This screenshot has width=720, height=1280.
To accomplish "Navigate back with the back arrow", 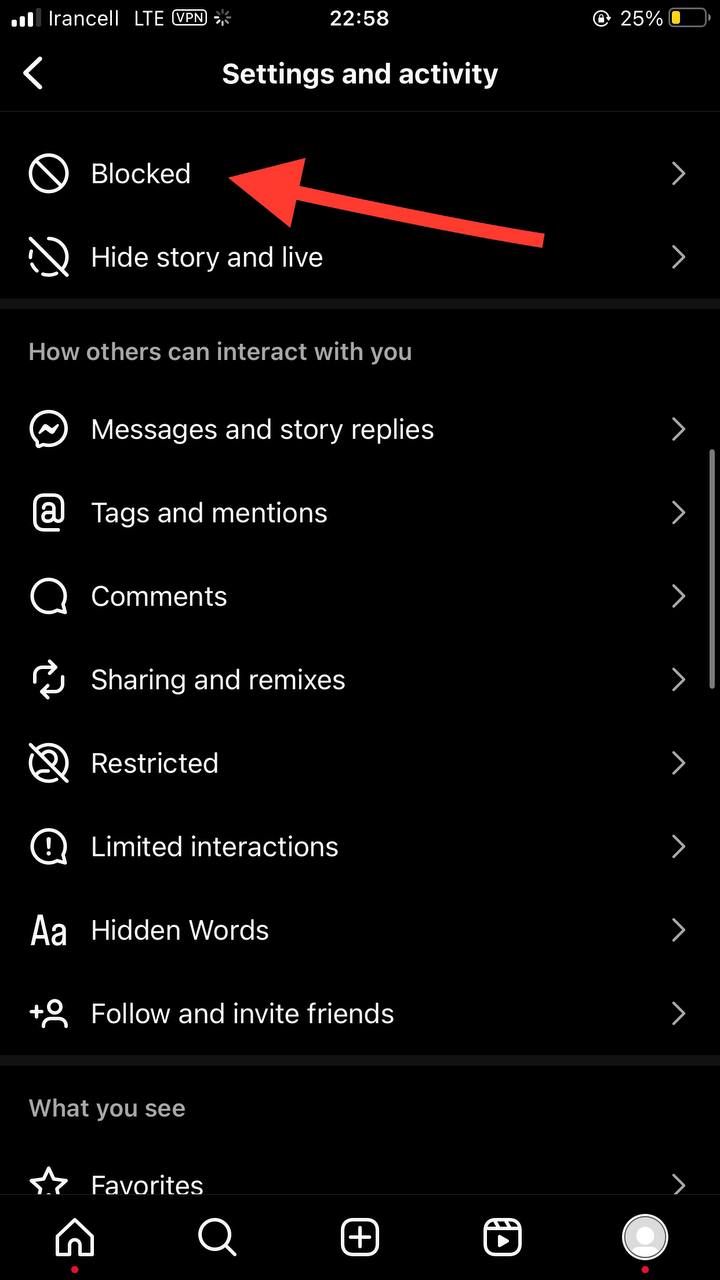I will 34,72.
